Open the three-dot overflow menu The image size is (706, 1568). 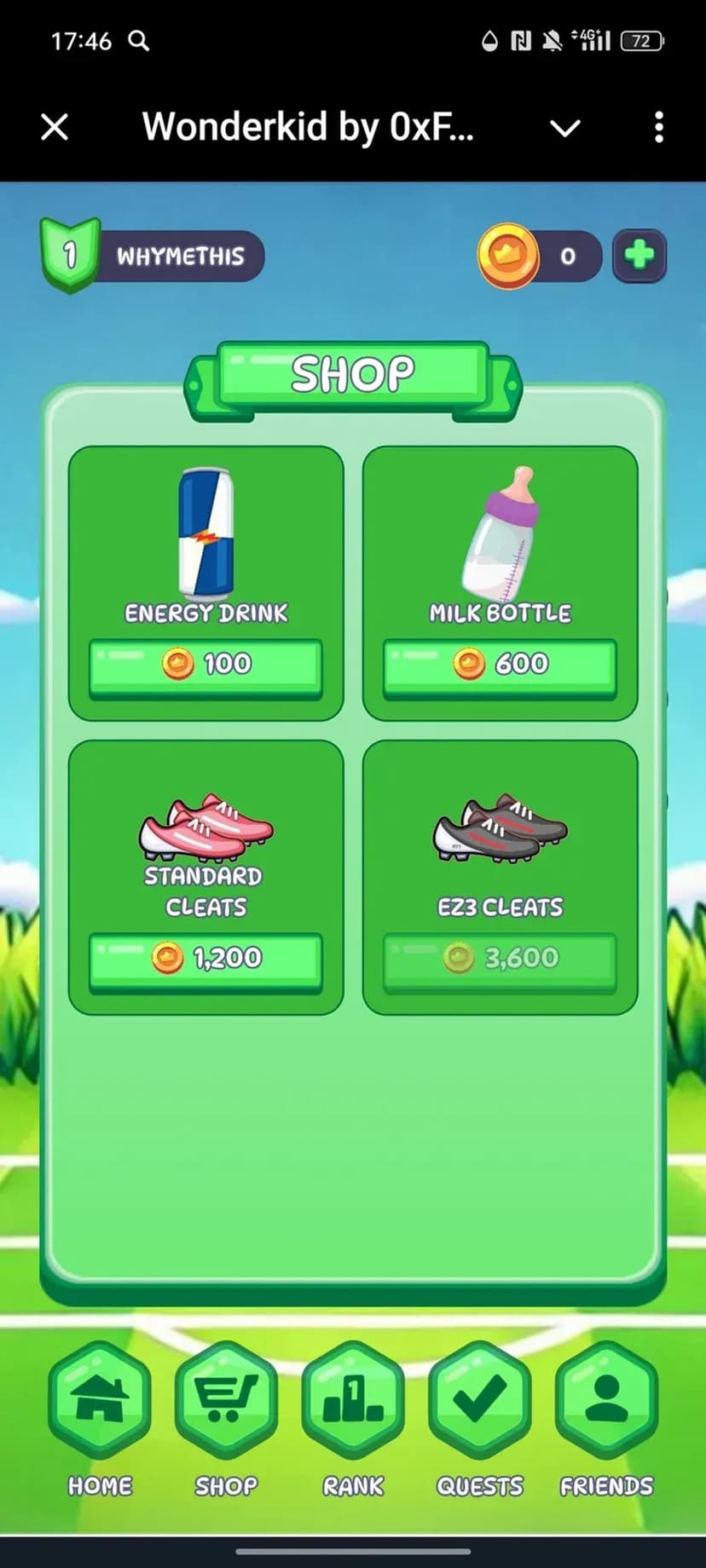(658, 128)
